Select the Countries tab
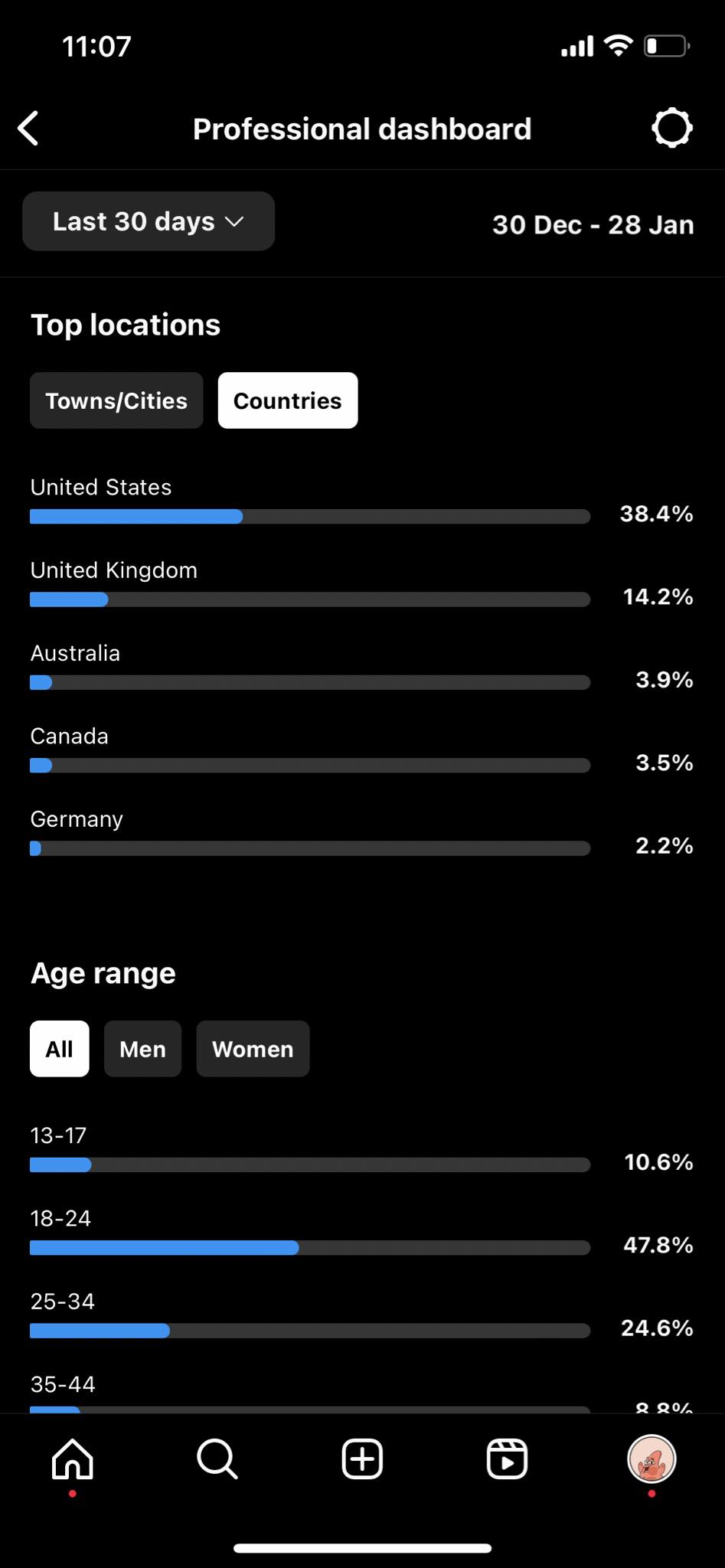 [288, 400]
